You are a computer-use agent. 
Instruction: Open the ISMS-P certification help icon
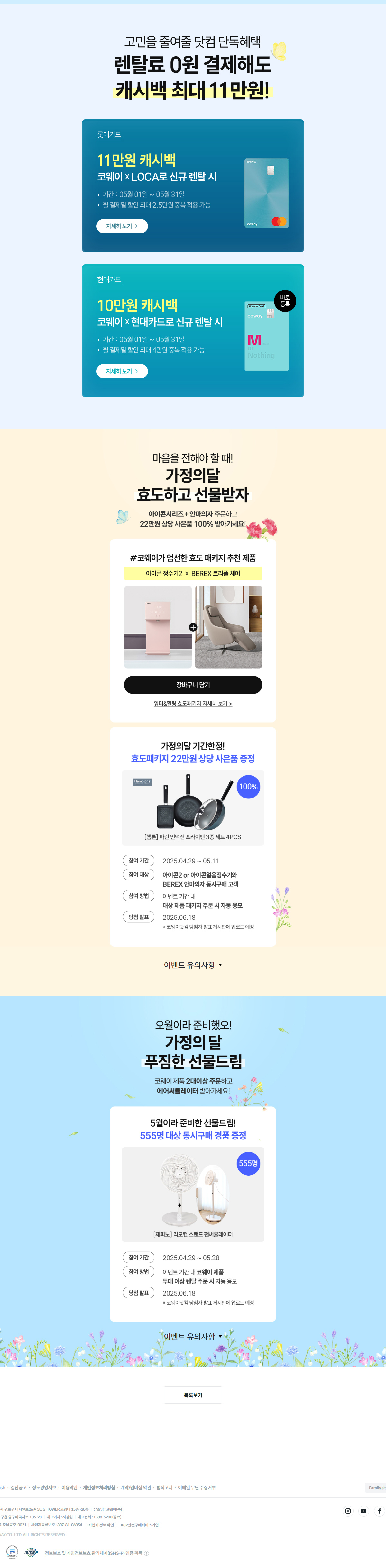coord(146,1553)
